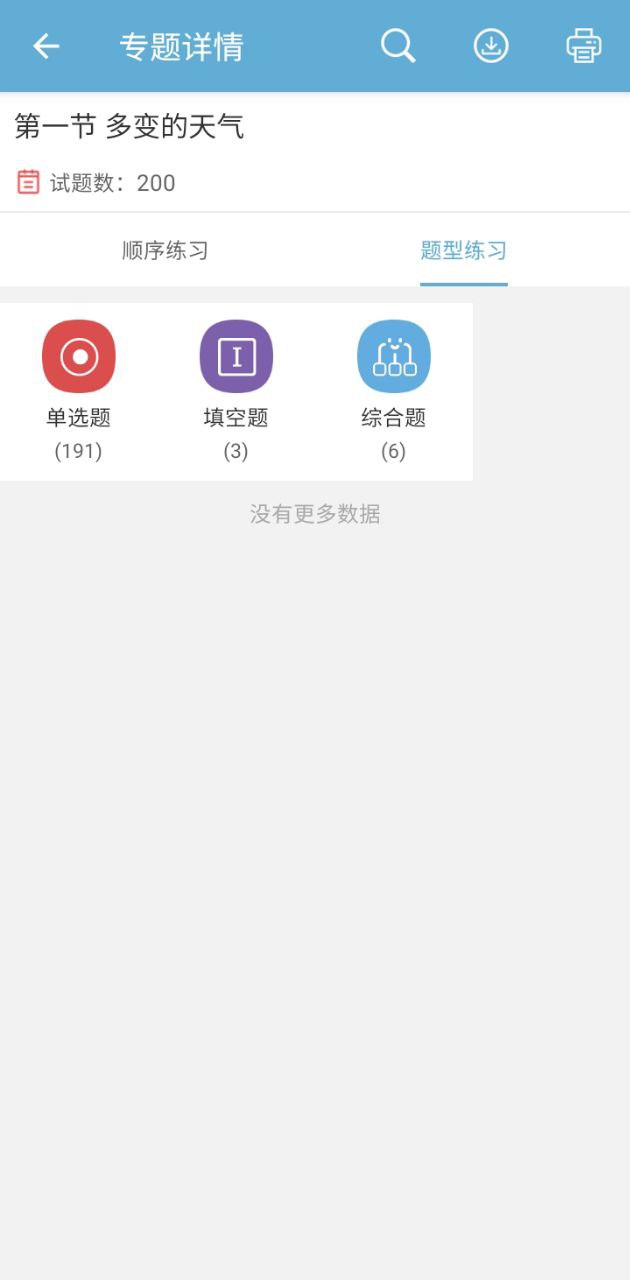Select the 题型练习 tab
The width and height of the screenshot is (630, 1280).
[464, 250]
